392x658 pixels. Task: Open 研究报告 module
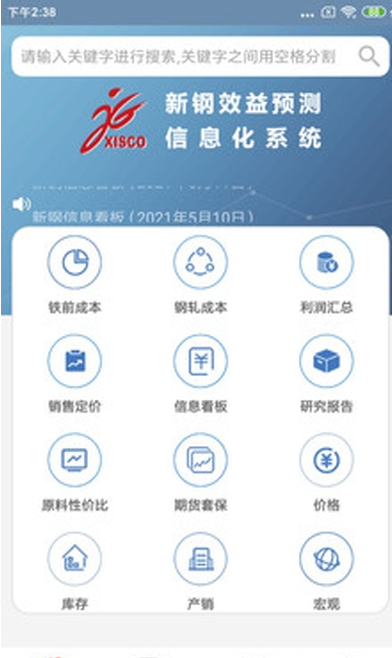pyautogui.click(x=326, y=374)
